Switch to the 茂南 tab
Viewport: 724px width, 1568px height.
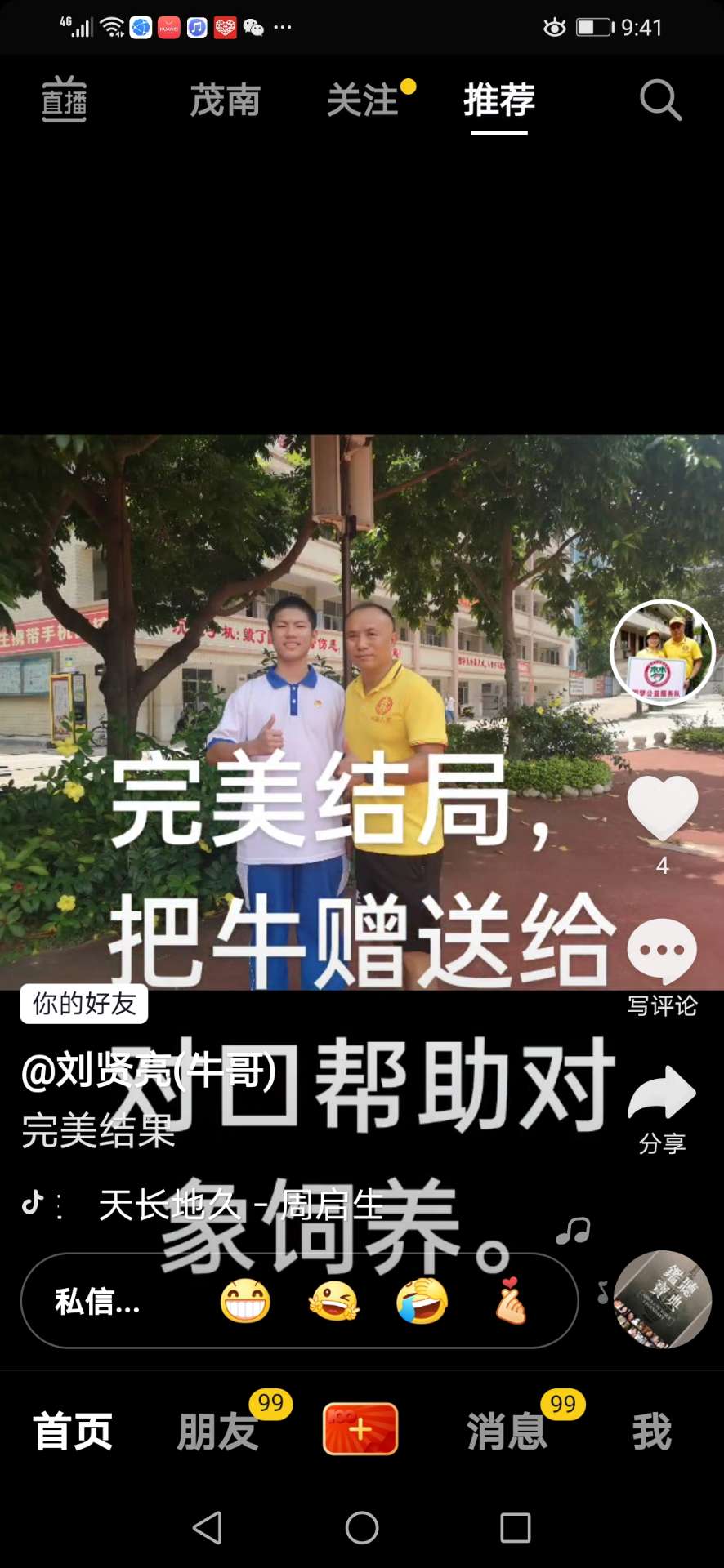(x=225, y=100)
